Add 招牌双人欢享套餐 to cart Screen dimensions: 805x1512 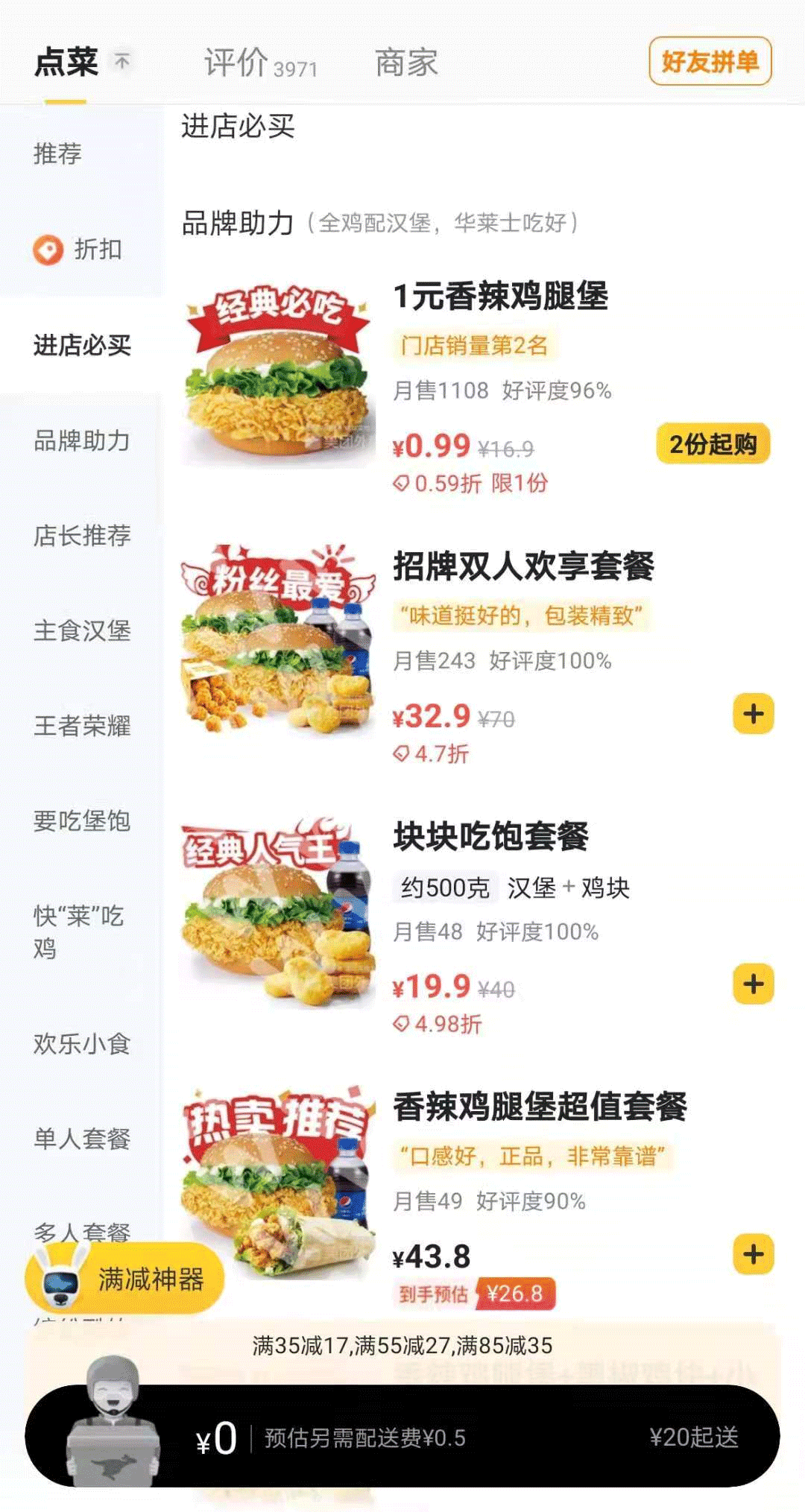click(754, 714)
